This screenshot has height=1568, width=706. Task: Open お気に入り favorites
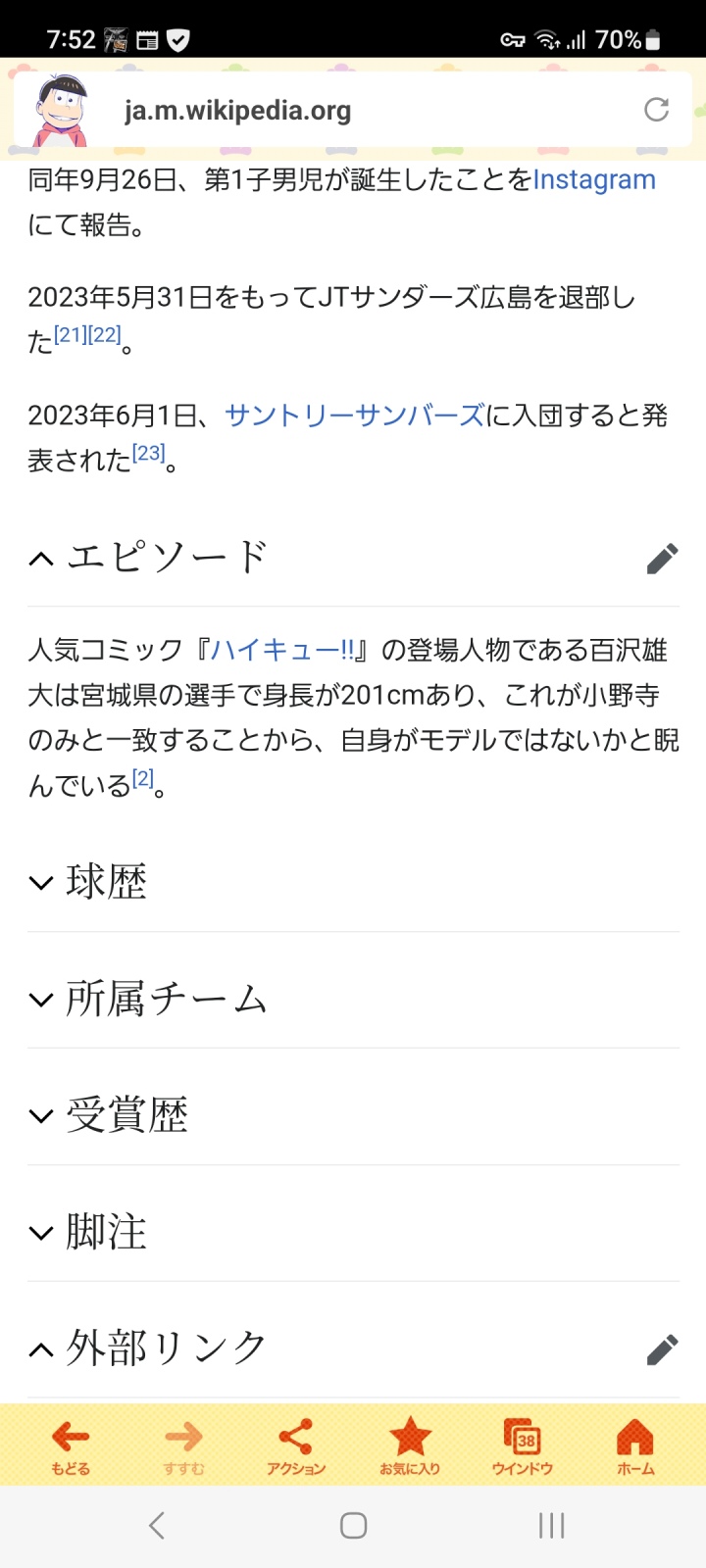tap(410, 1446)
